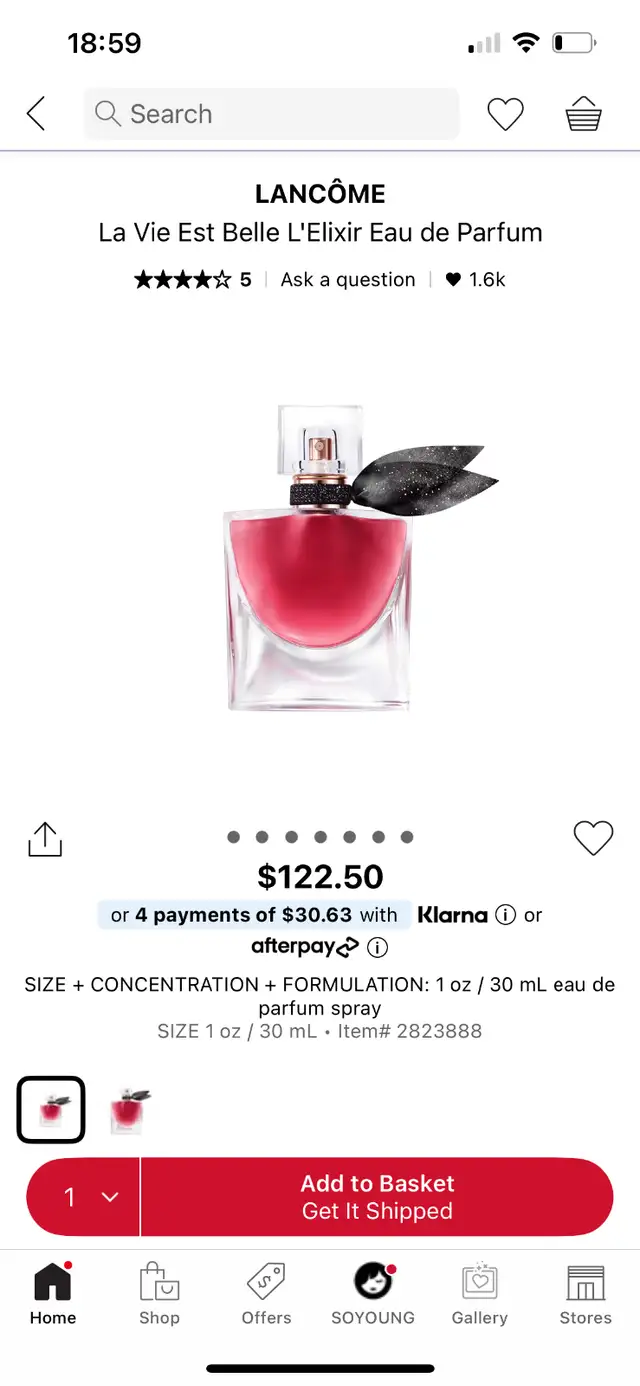
Task: Switch to the Shop tab
Action: coord(159,1294)
